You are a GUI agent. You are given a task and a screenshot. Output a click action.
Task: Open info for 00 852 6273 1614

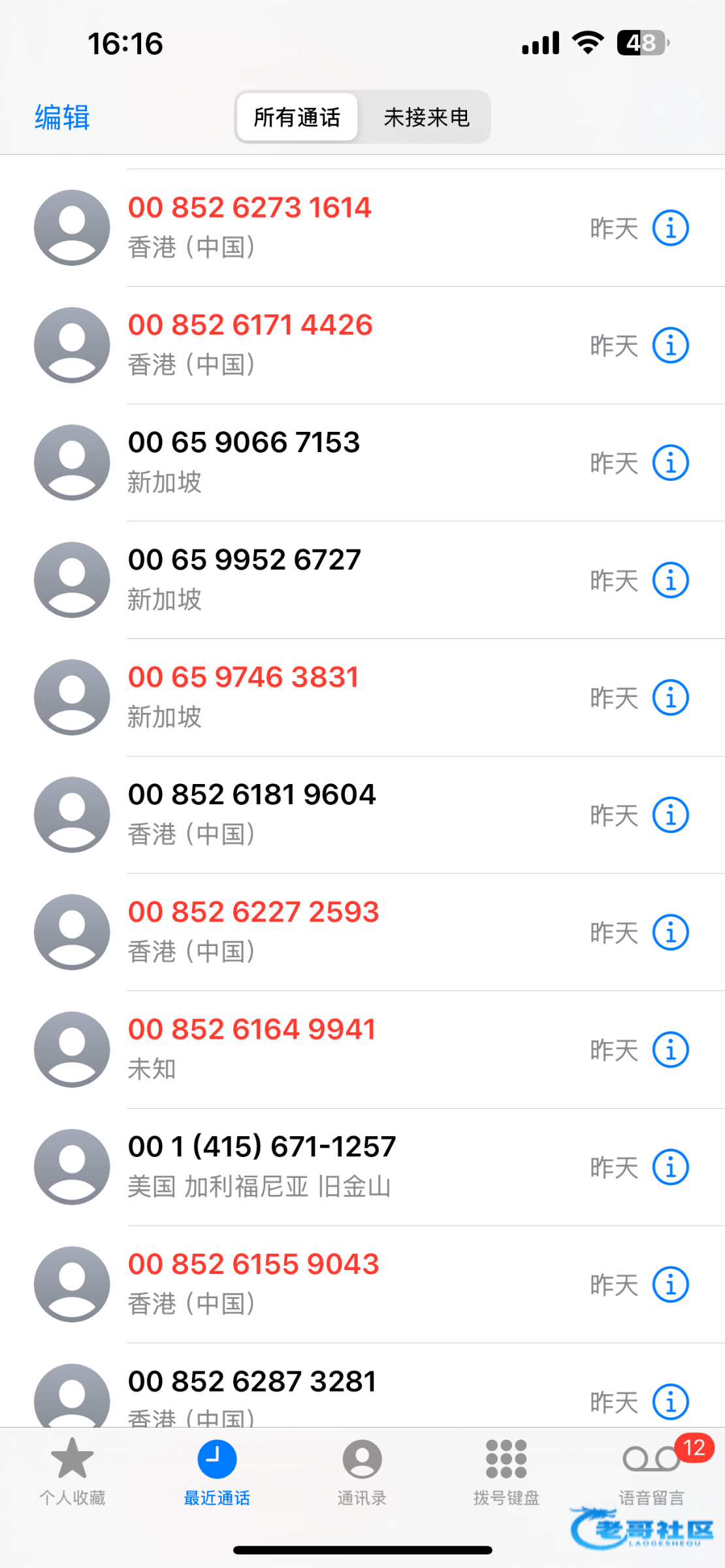(x=671, y=228)
